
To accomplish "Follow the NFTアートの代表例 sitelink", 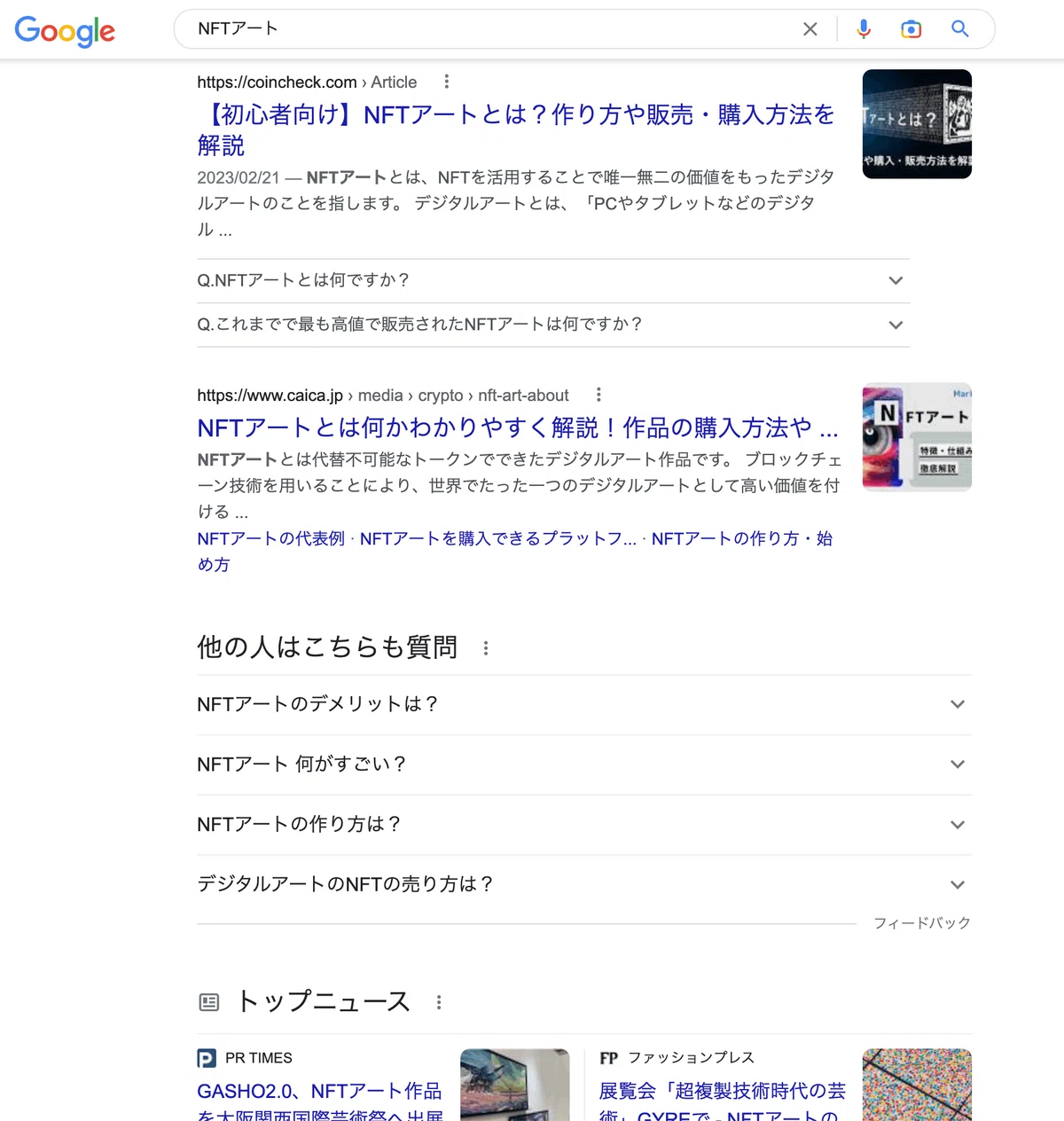I will tap(270, 538).
